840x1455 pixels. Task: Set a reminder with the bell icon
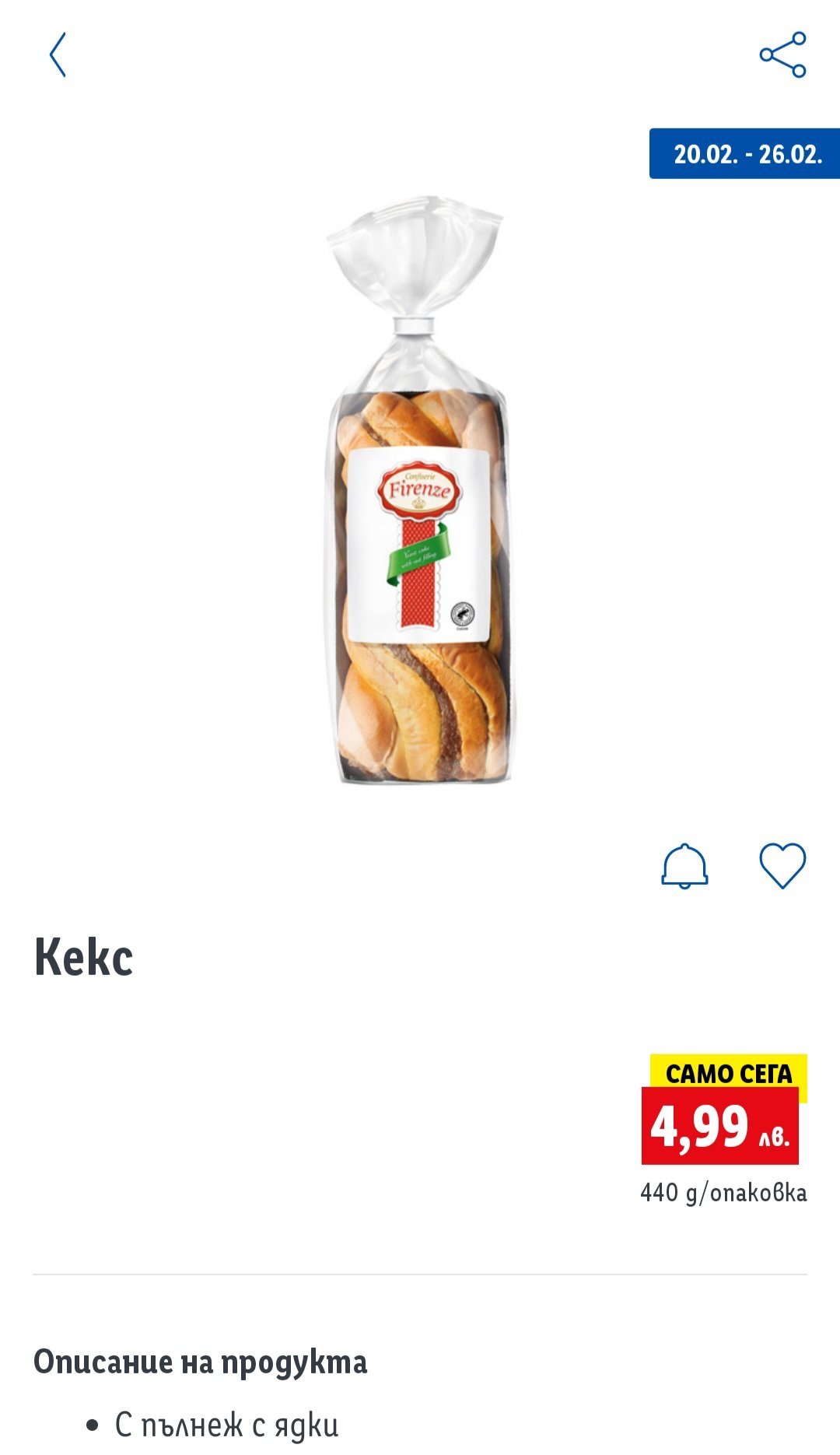pyautogui.click(x=684, y=865)
